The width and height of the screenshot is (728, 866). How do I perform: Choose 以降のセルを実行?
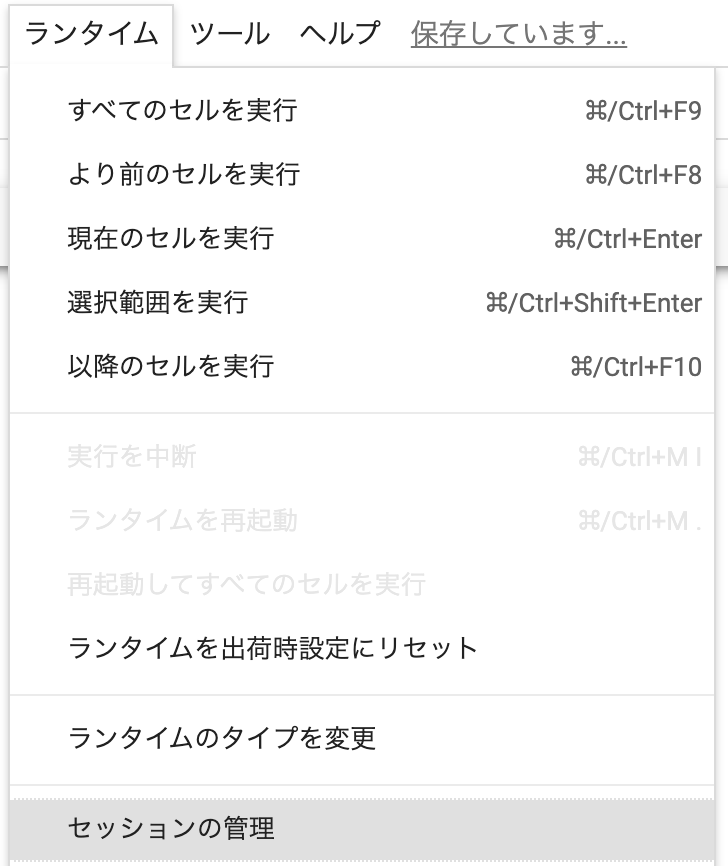pyautogui.click(x=170, y=366)
